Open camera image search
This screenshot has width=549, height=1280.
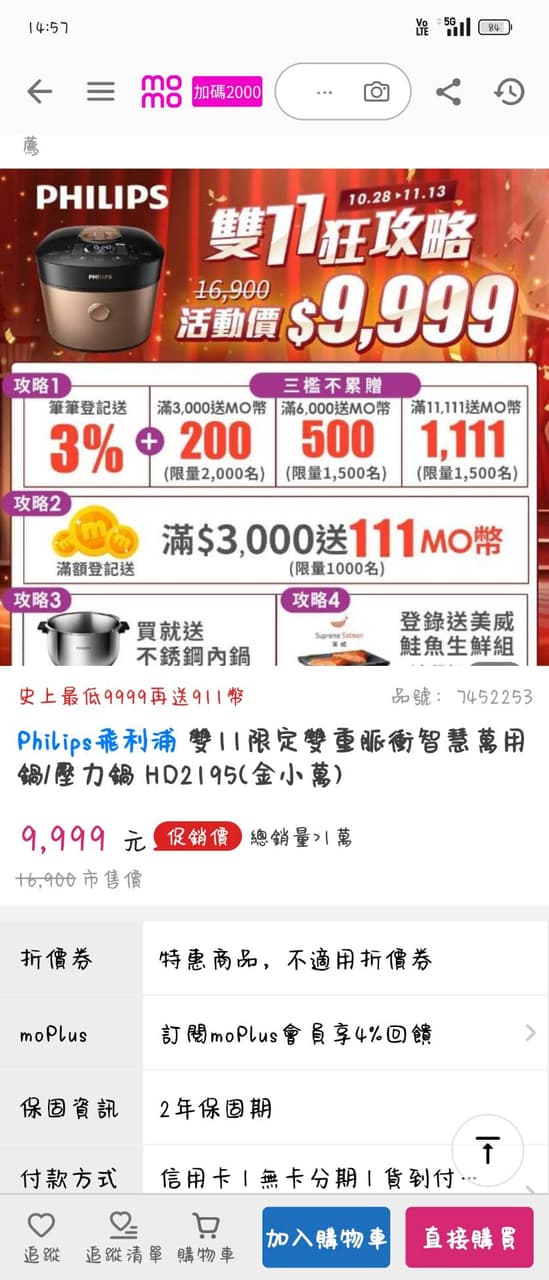point(376,92)
